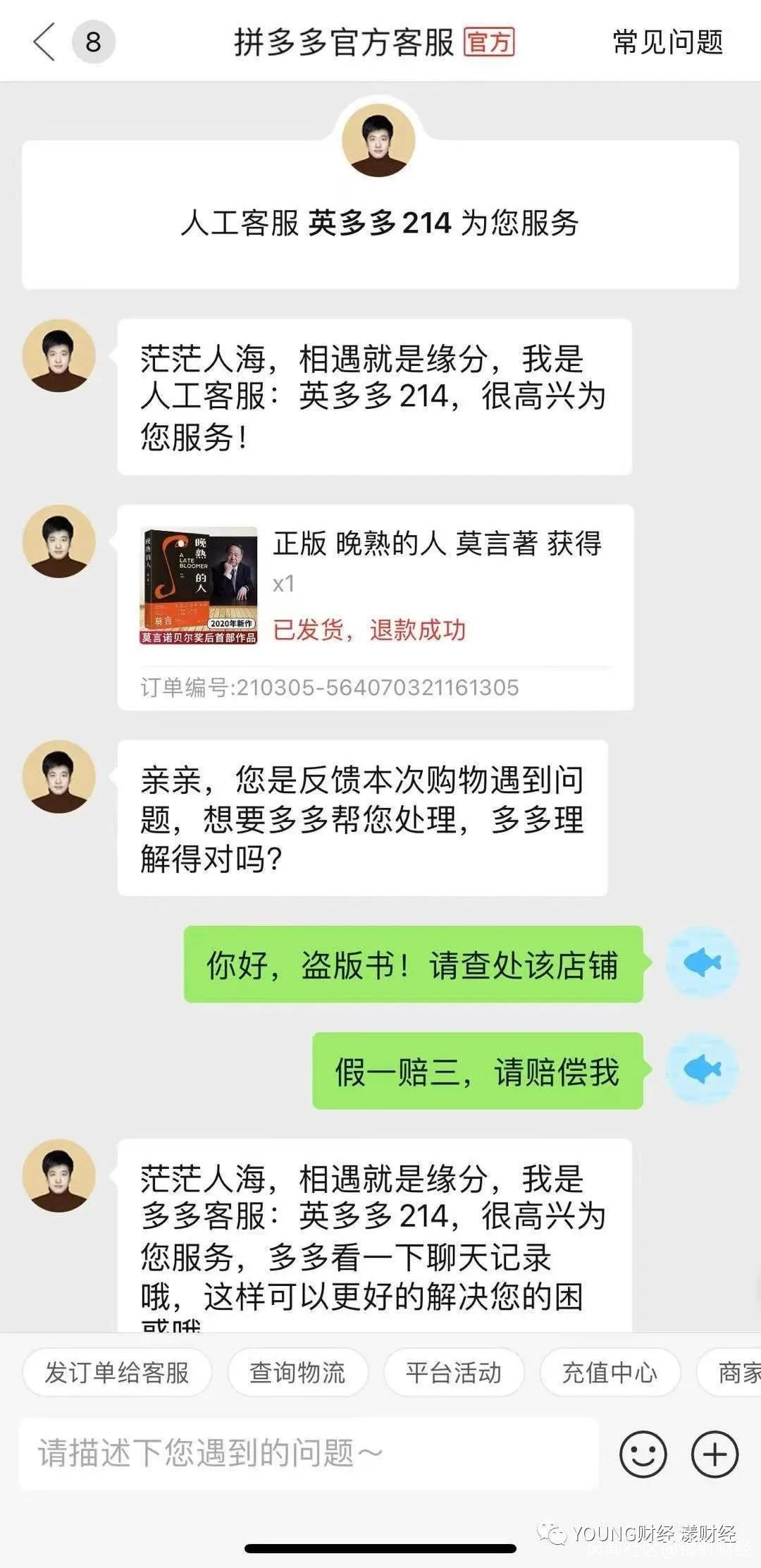Select the 查询物流 quick option
This screenshot has width=761, height=1568.
pos(297,1372)
